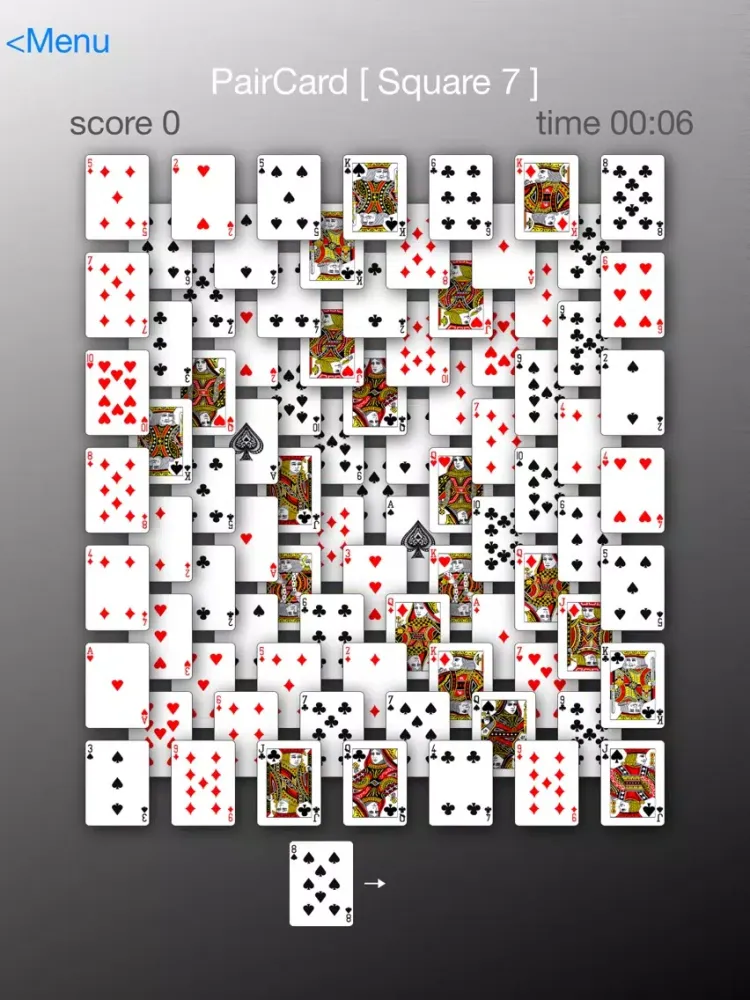Click the time 00:06 counter

click(612, 124)
